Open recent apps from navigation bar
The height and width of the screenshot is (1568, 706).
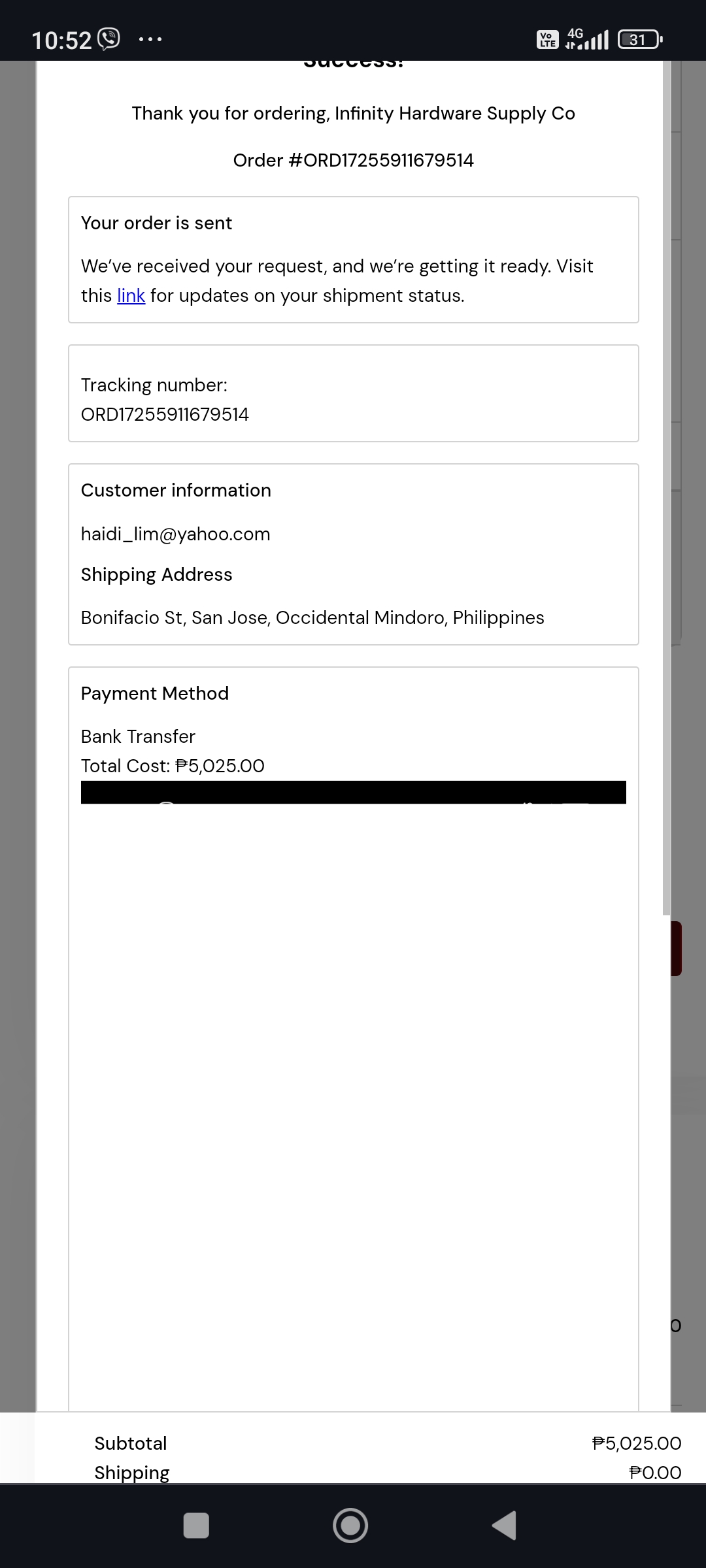point(196,1526)
